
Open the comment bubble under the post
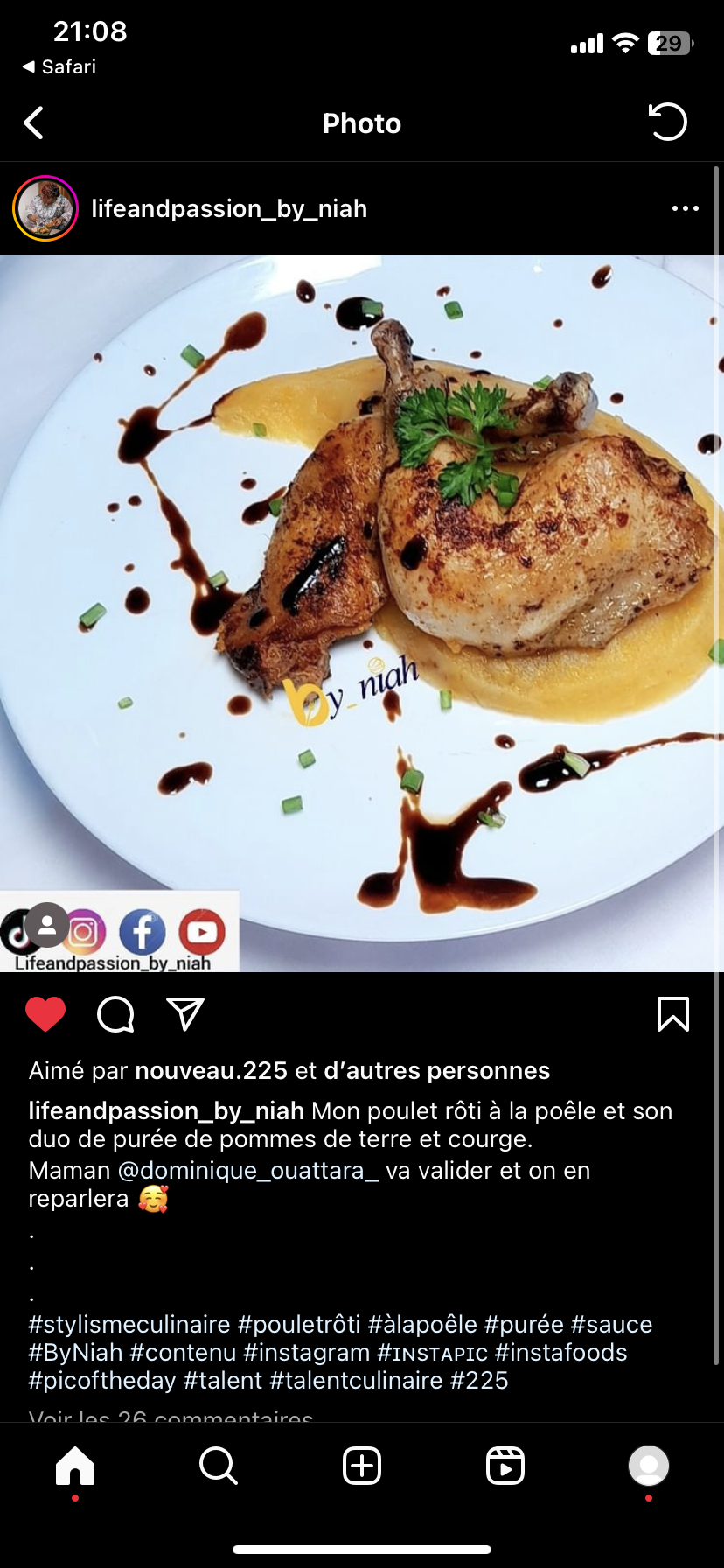(115, 1014)
